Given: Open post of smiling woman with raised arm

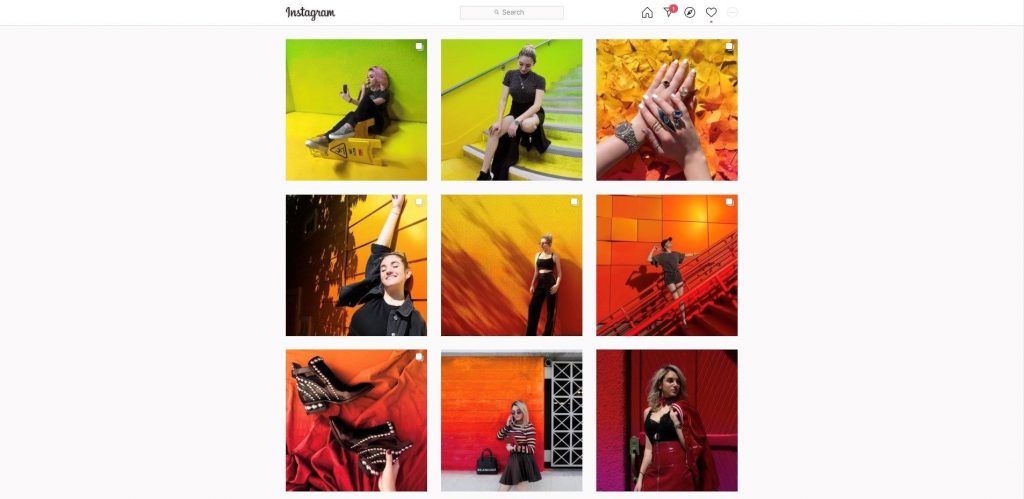Looking at the screenshot, I should coord(356,265).
